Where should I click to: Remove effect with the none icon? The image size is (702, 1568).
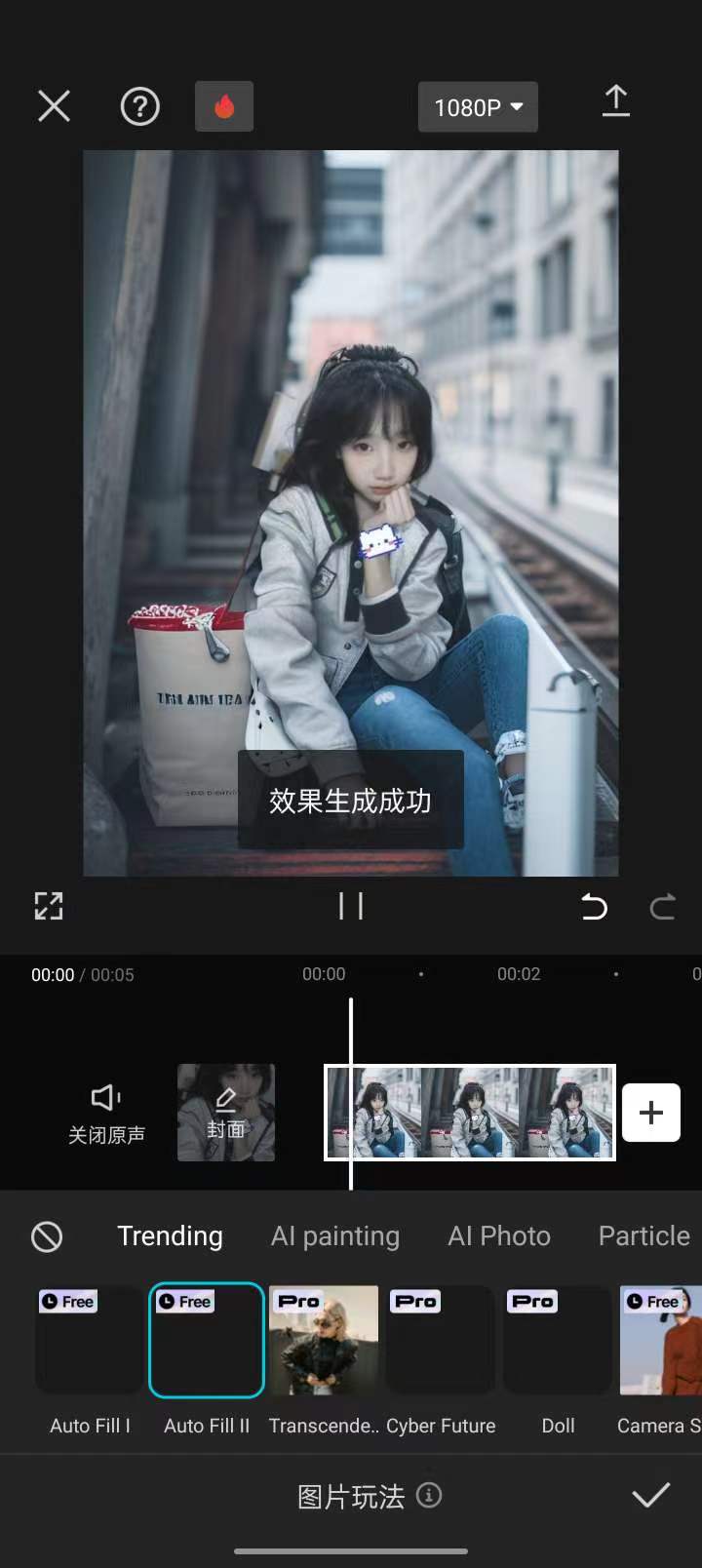click(x=47, y=1236)
